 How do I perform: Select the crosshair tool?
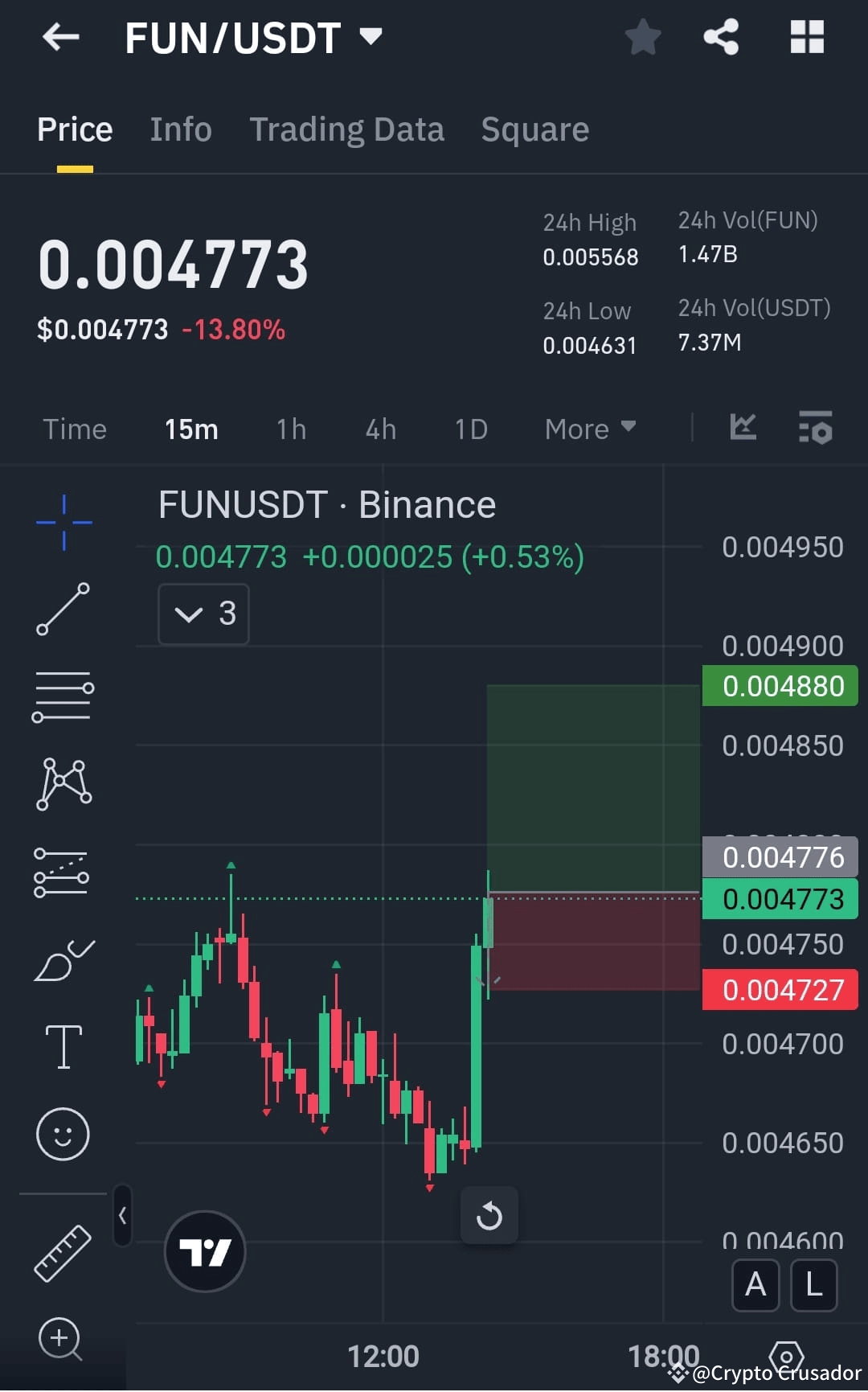pos(63,521)
